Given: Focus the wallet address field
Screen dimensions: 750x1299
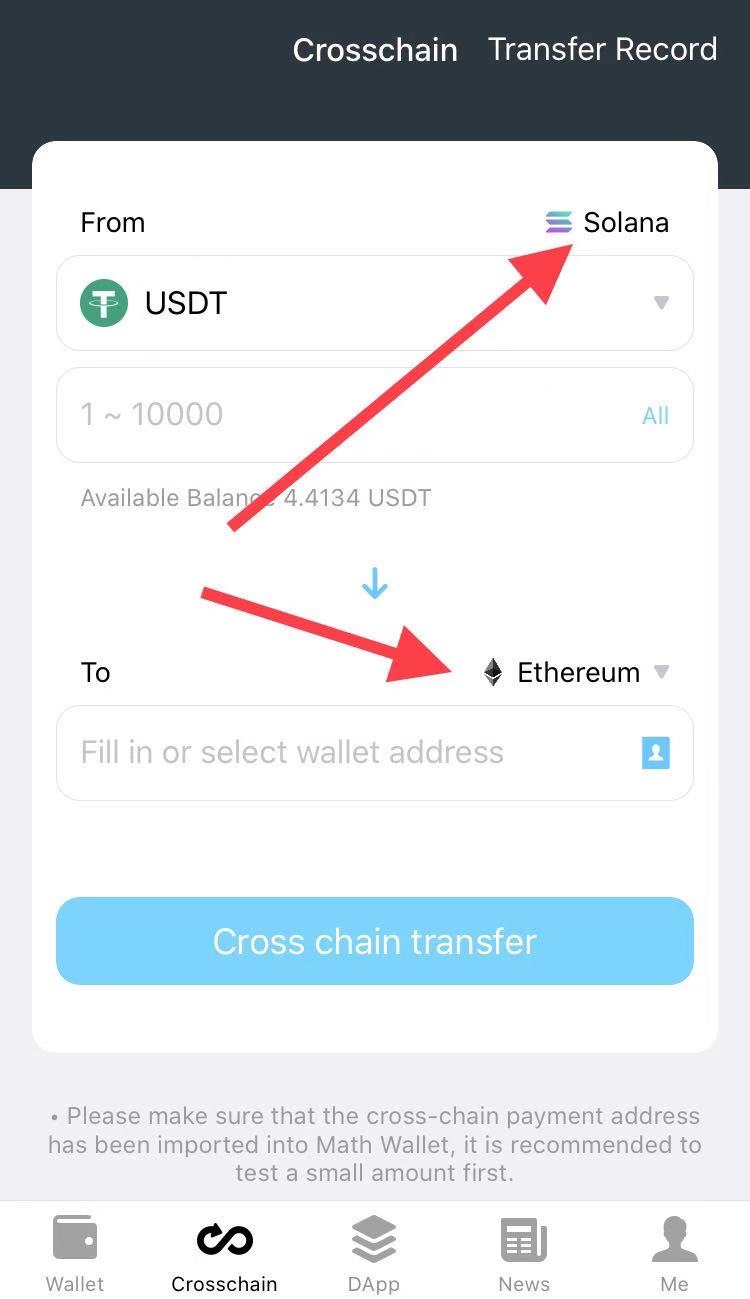Looking at the screenshot, I should pos(340,752).
